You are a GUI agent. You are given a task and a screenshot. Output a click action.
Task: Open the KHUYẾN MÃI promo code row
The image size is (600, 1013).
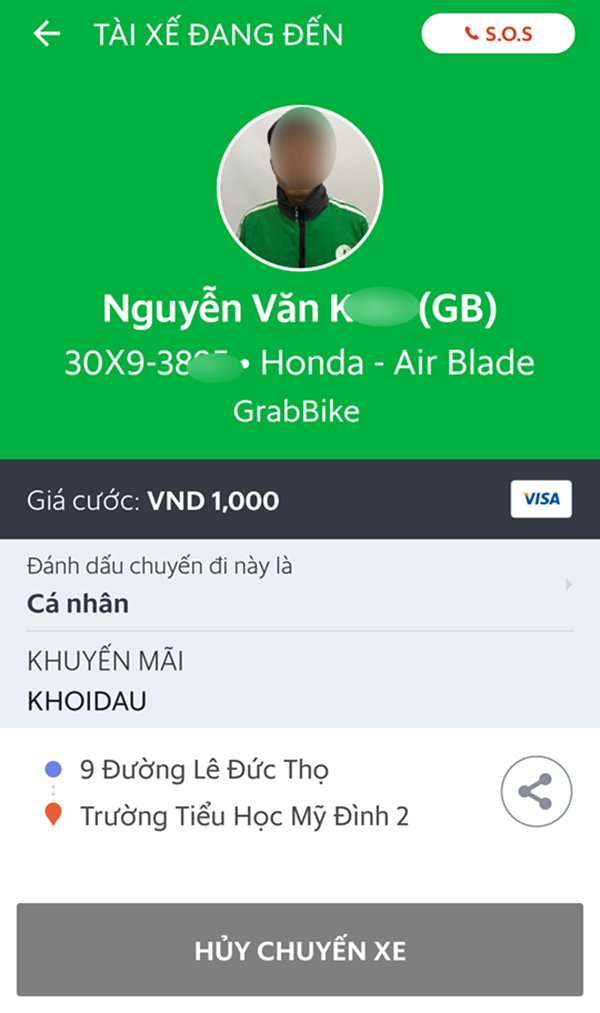click(300, 681)
